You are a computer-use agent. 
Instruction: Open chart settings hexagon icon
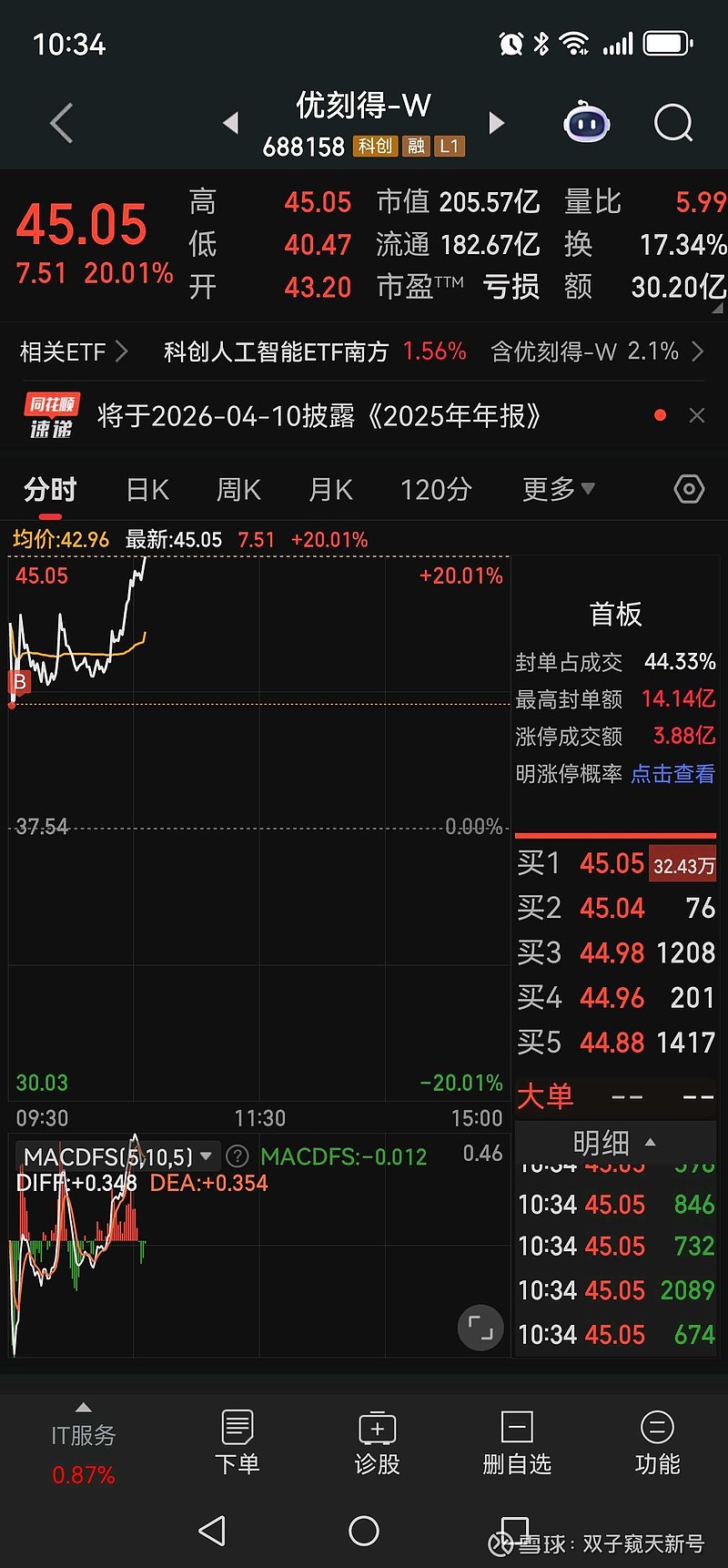click(689, 490)
